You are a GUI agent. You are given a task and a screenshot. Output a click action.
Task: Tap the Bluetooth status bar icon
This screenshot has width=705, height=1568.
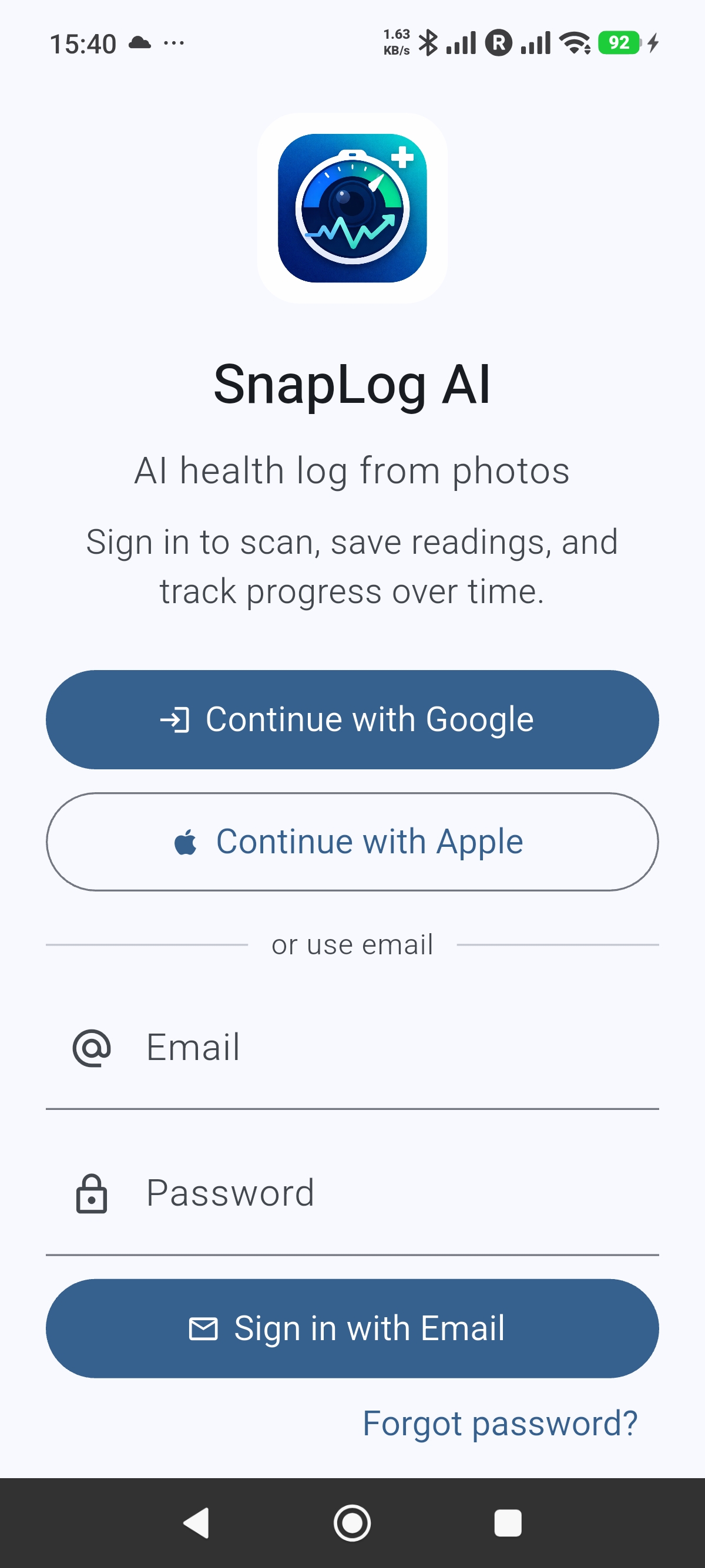[428, 42]
